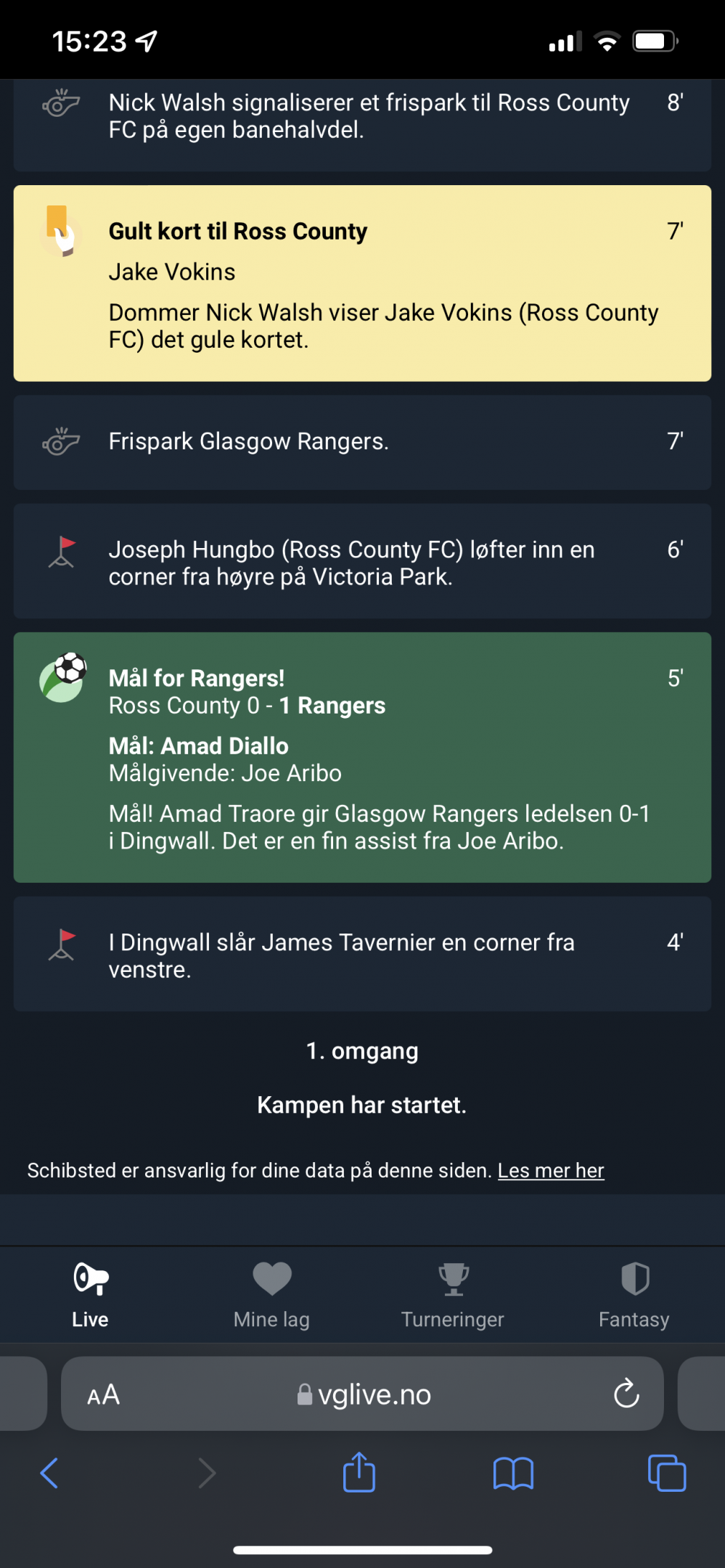
Task: Tap the vglive.no address bar
Action: [363, 1394]
